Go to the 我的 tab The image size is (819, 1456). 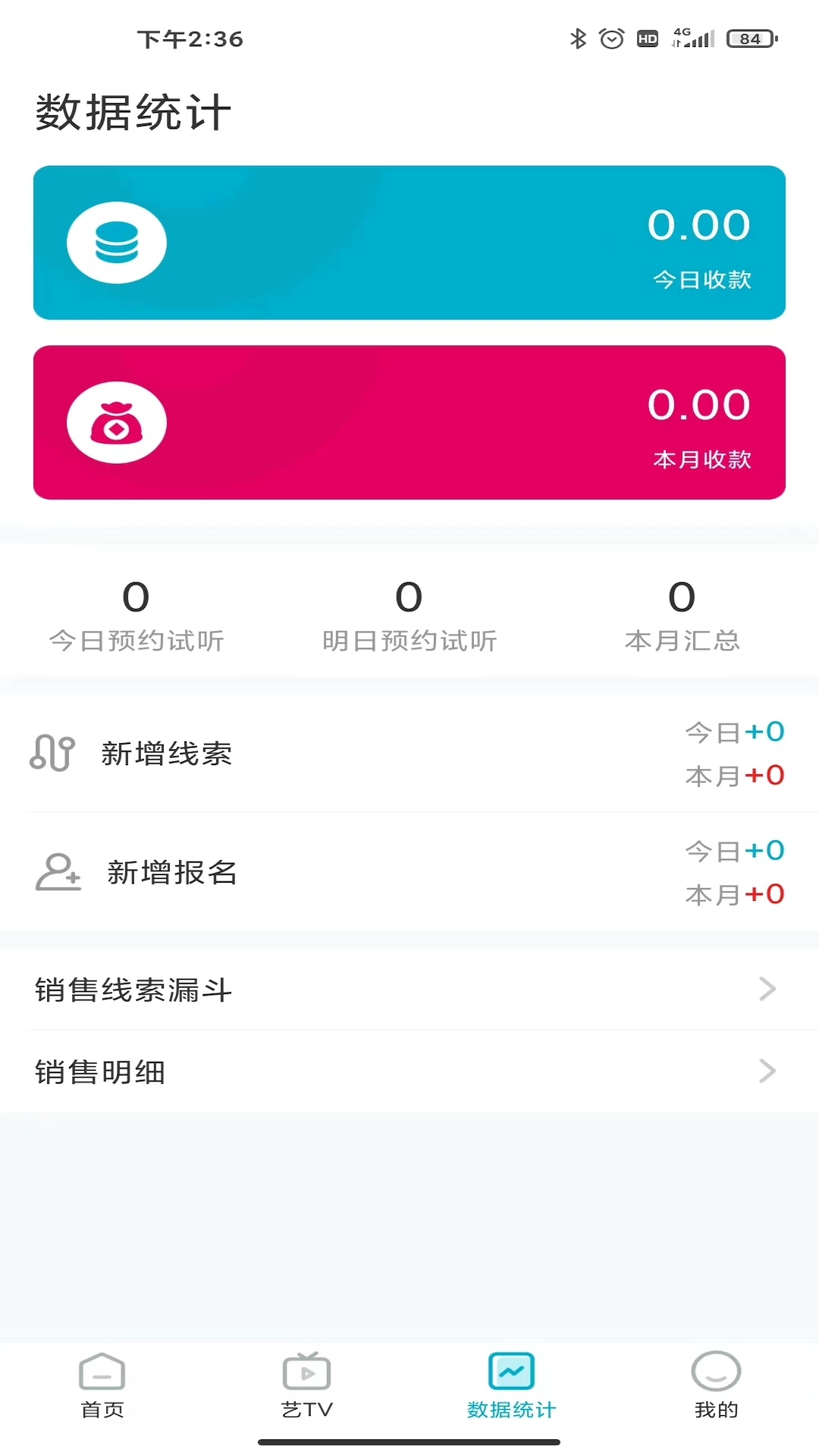[716, 1385]
